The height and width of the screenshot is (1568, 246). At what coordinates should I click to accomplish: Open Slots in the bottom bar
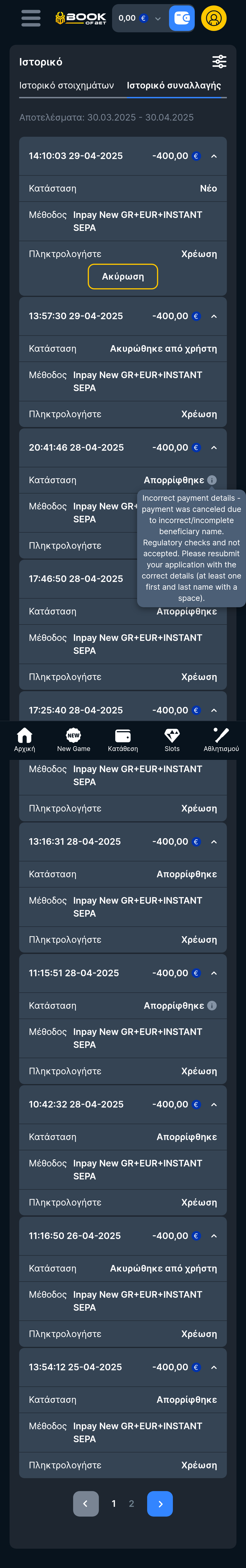click(x=172, y=740)
